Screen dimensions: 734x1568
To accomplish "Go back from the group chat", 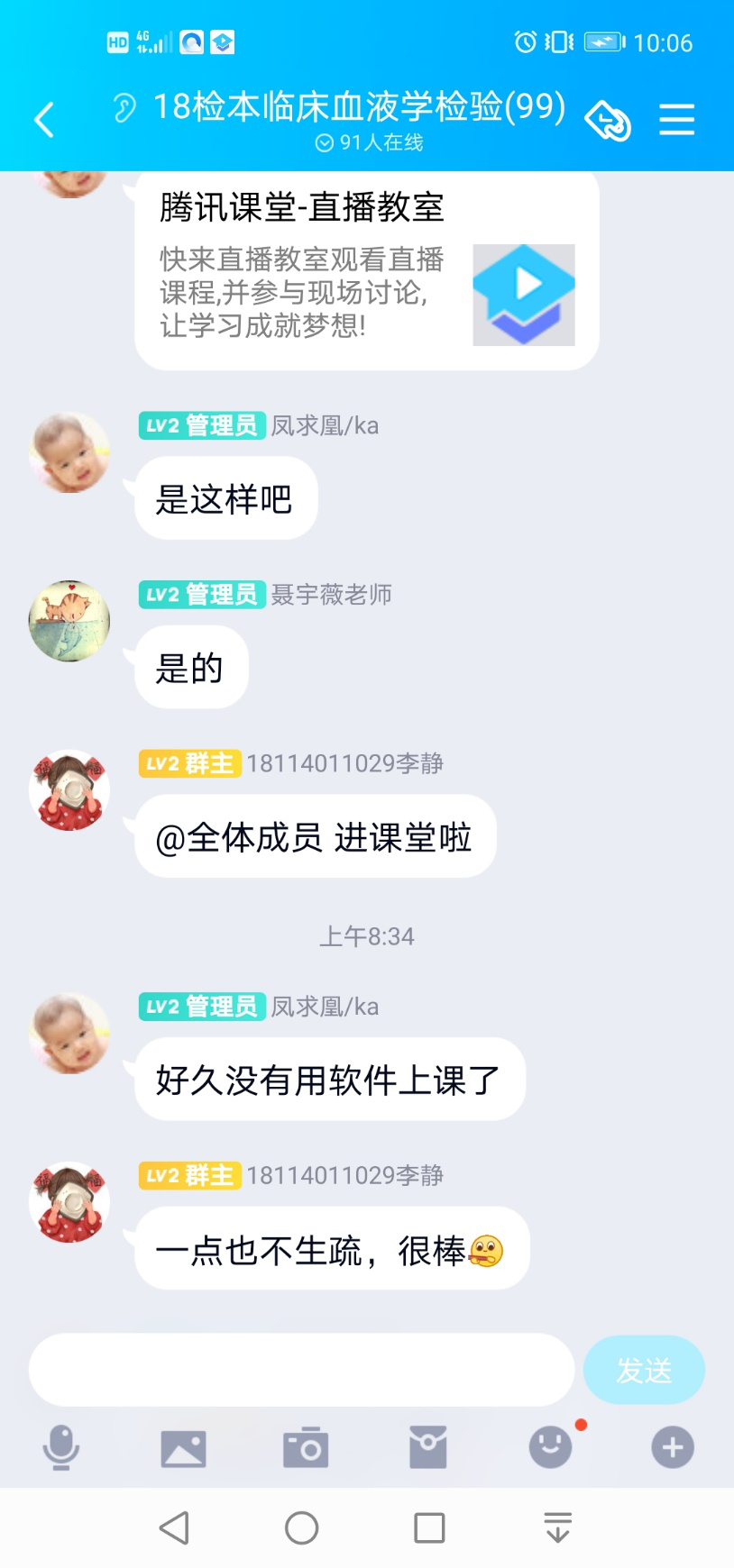I will pos(43,119).
